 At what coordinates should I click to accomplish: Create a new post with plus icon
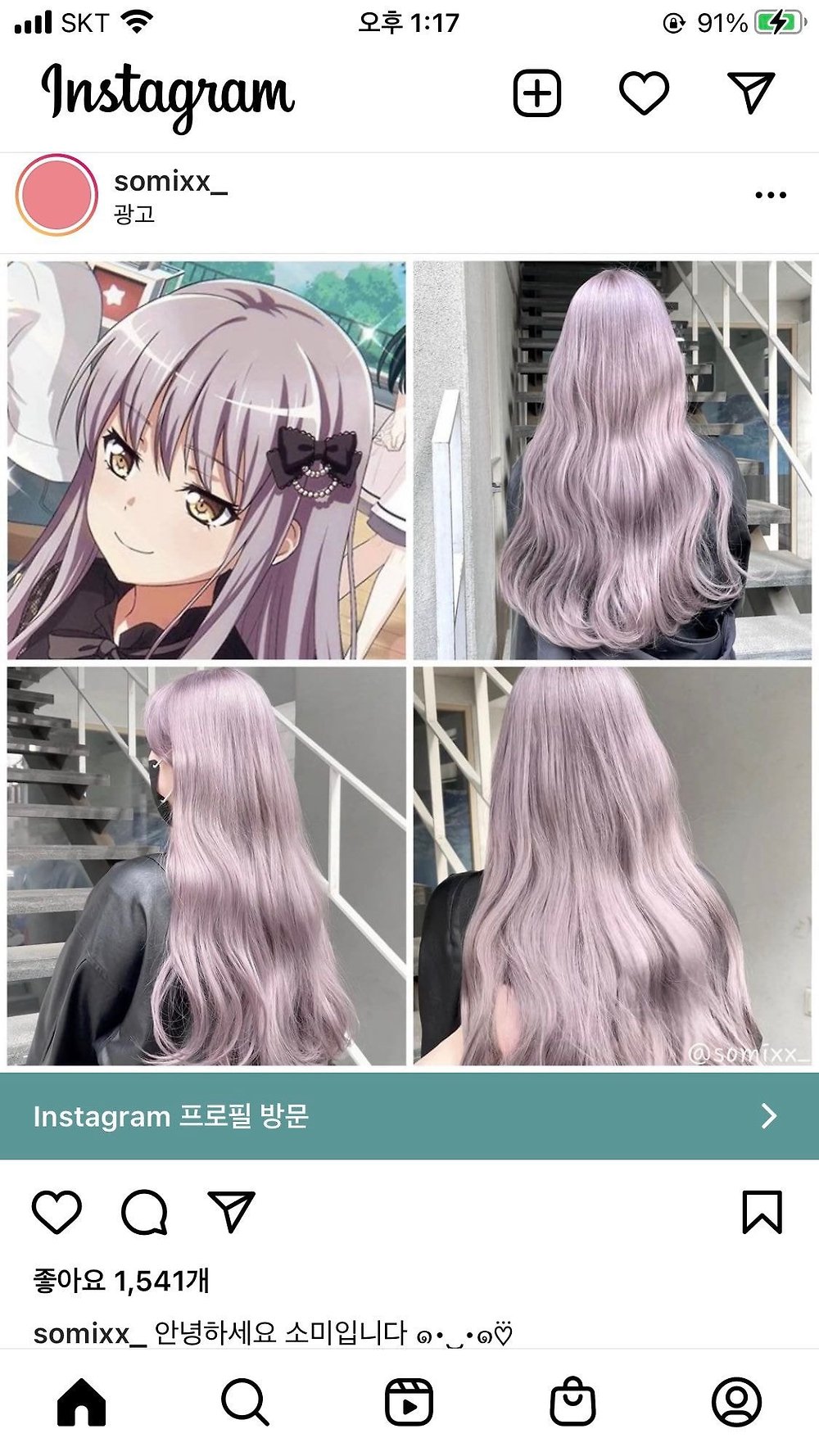pyautogui.click(x=537, y=93)
